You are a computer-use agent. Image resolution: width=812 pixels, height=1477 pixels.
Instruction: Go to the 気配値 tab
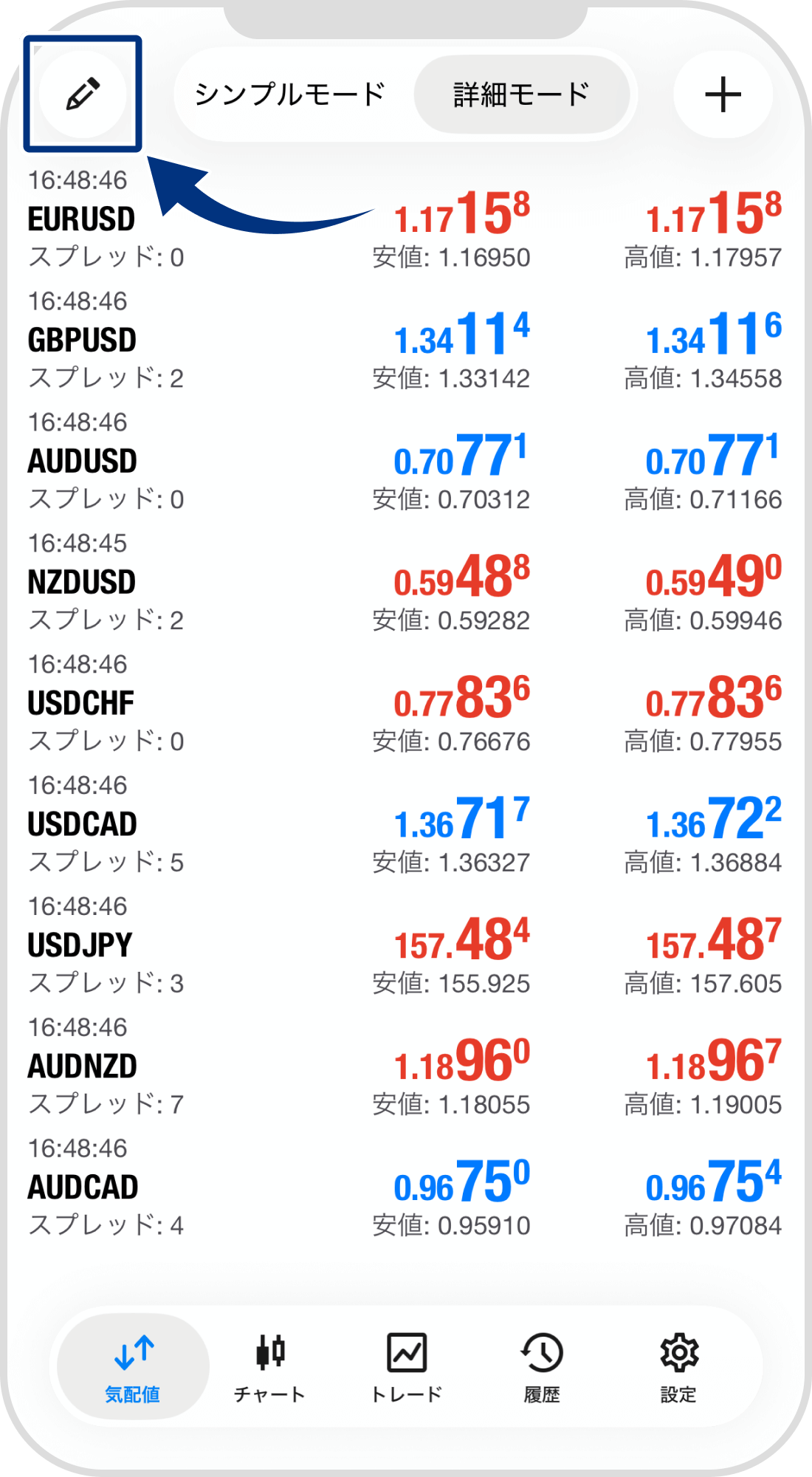133,1367
